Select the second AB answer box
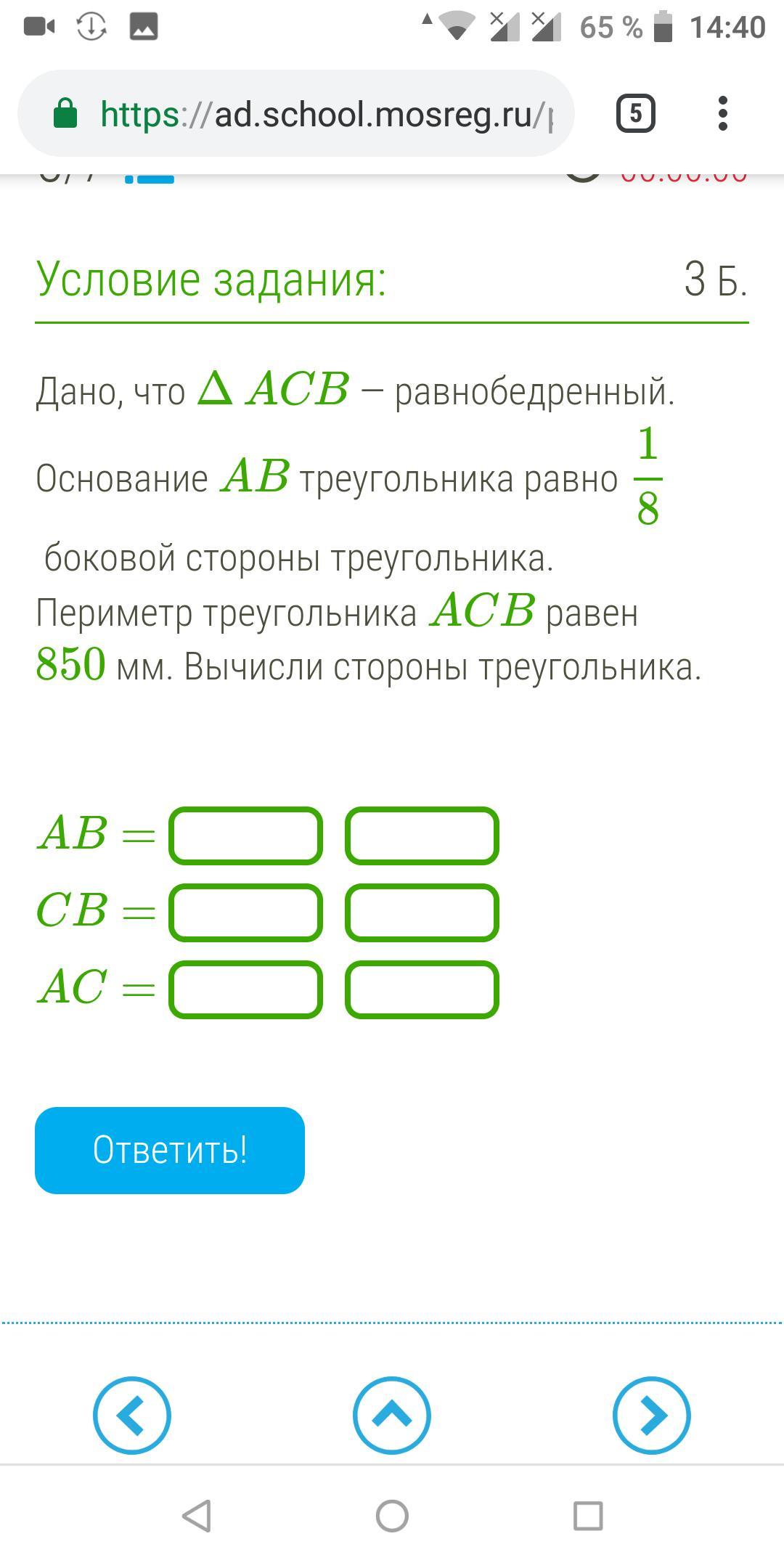The height and width of the screenshot is (1568, 784). pyautogui.click(x=422, y=836)
